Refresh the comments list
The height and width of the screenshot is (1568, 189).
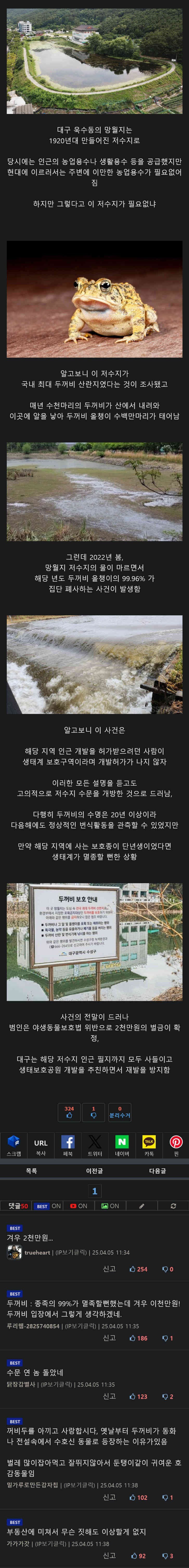[173, 1206]
